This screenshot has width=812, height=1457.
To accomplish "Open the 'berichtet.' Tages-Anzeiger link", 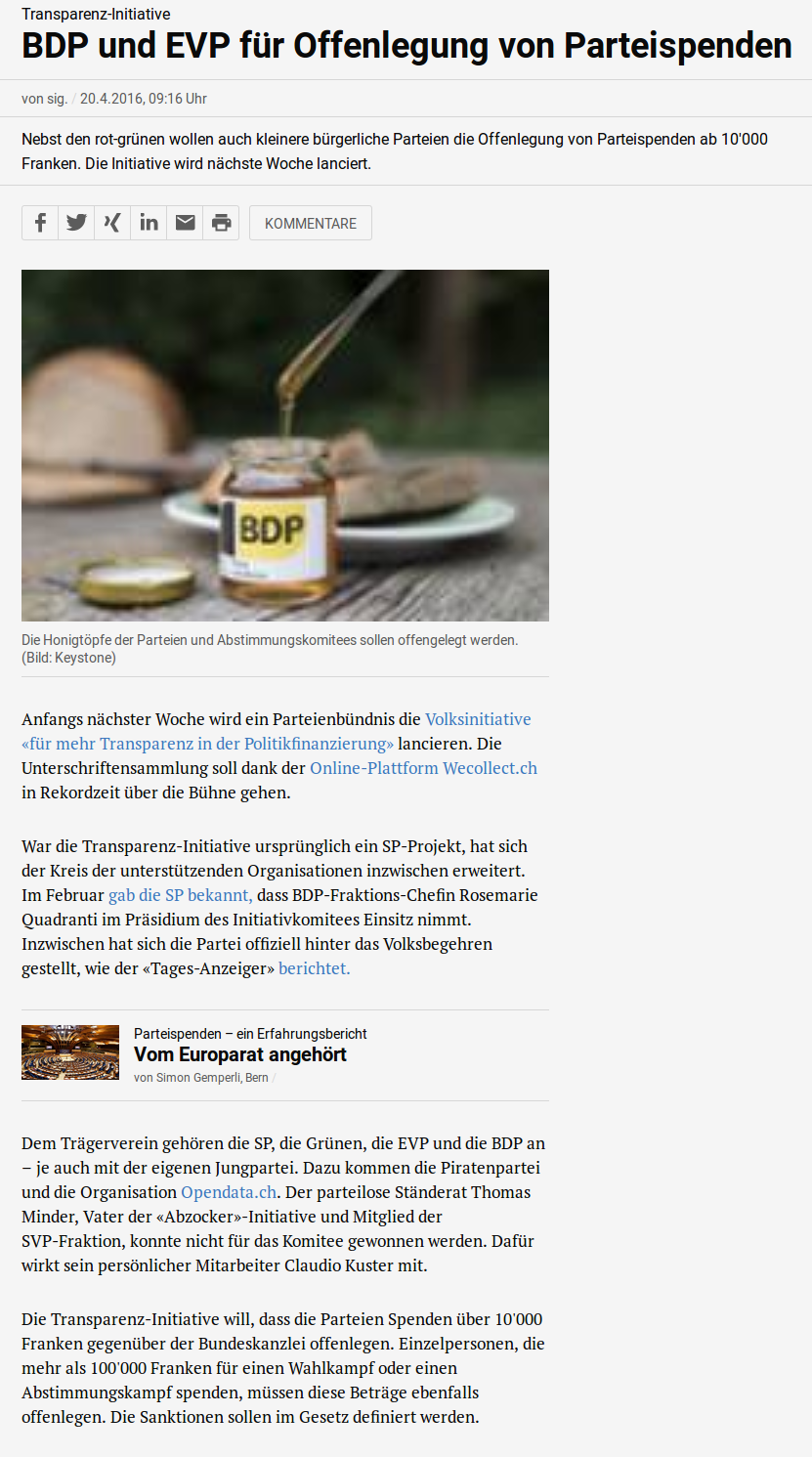I will click(314, 968).
